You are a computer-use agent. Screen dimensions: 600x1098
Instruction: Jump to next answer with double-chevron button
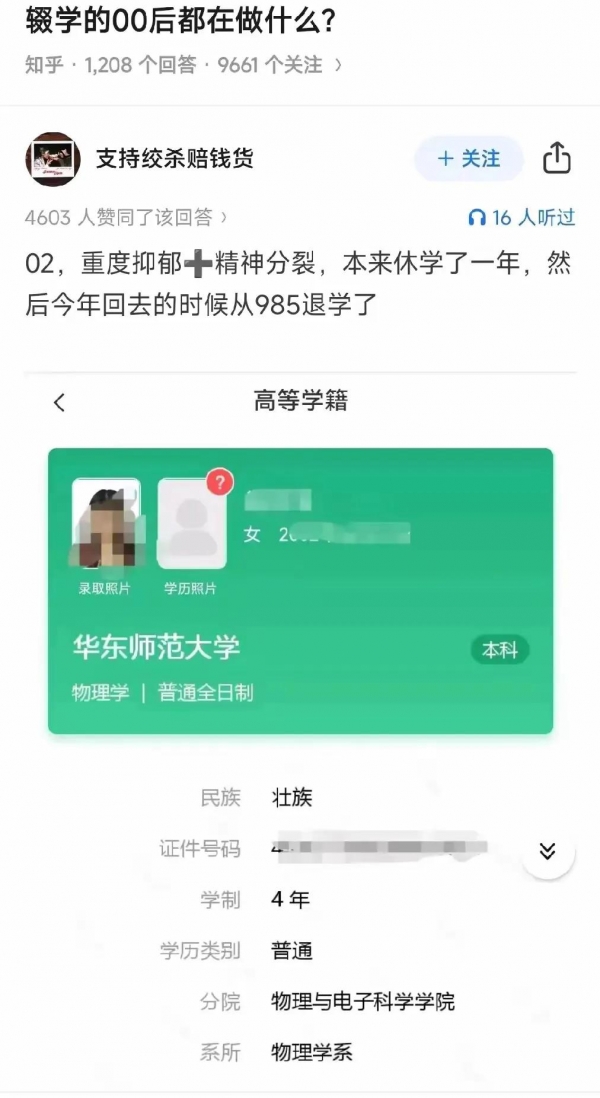tap(547, 851)
